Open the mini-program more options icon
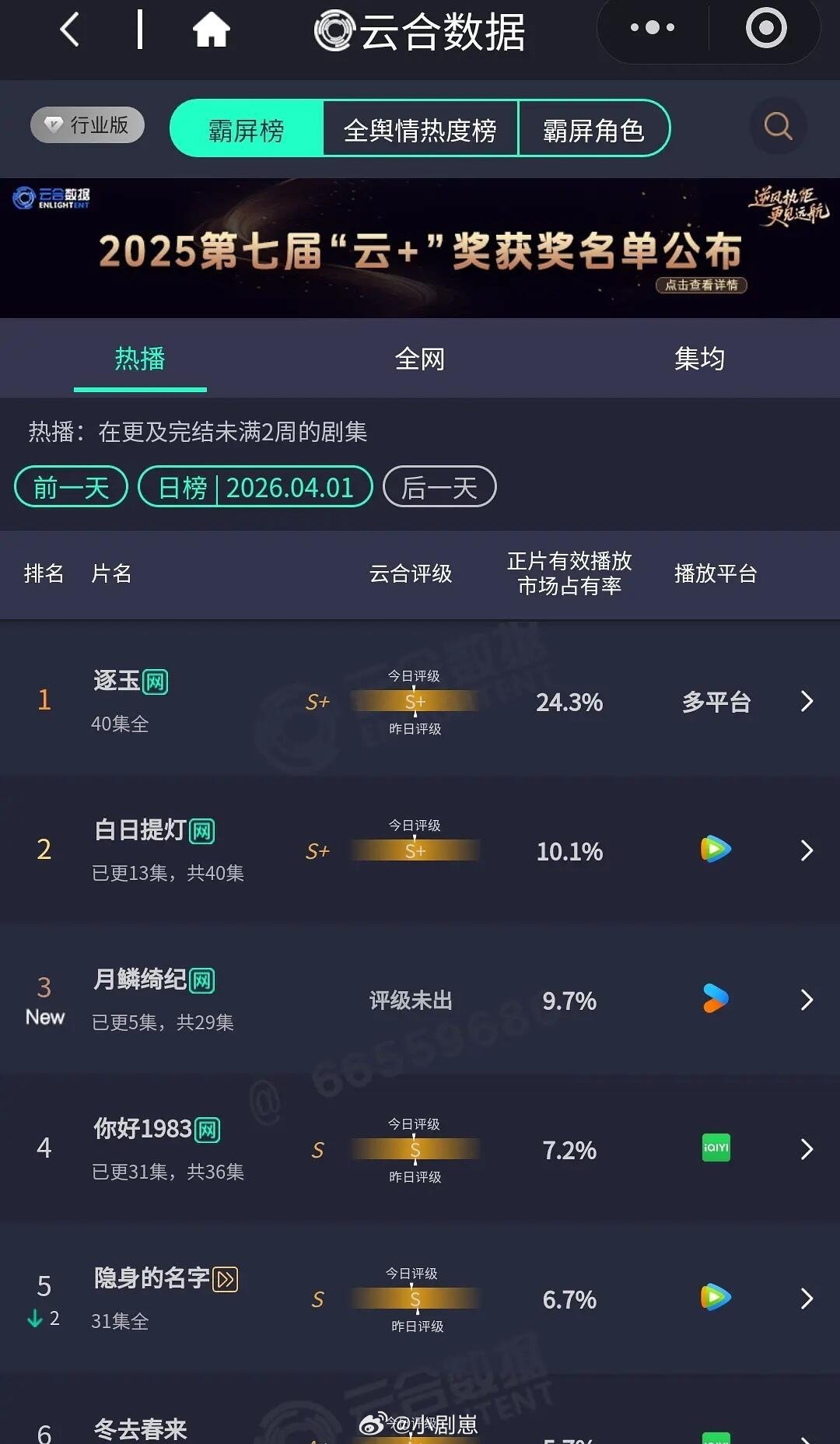The height and width of the screenshot is (1444, 840). click(x=652, y=28)
